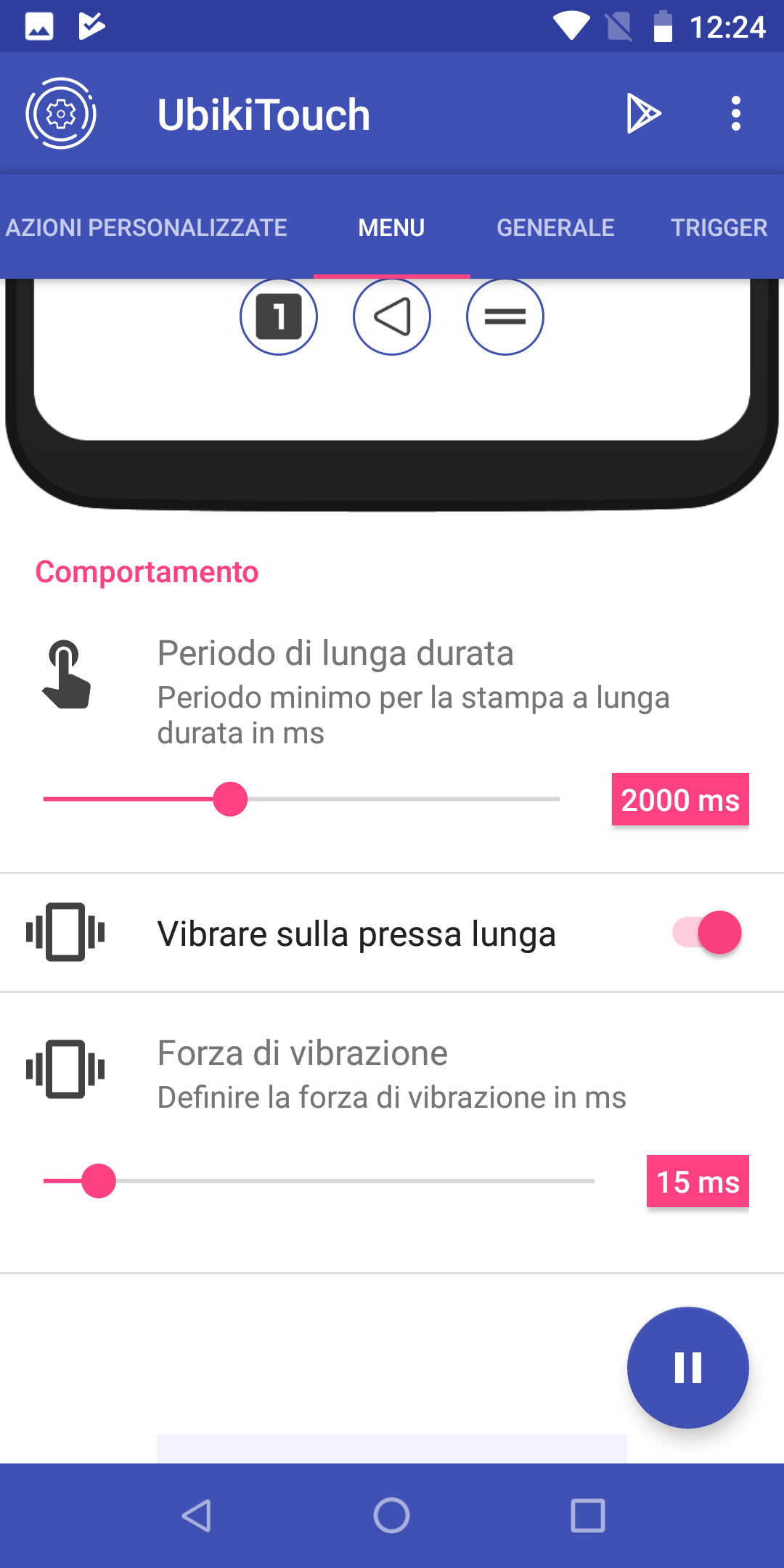Screen dimensions: 784x1568
Task: Go to the home screen
Action: (x=392, y=1516)
